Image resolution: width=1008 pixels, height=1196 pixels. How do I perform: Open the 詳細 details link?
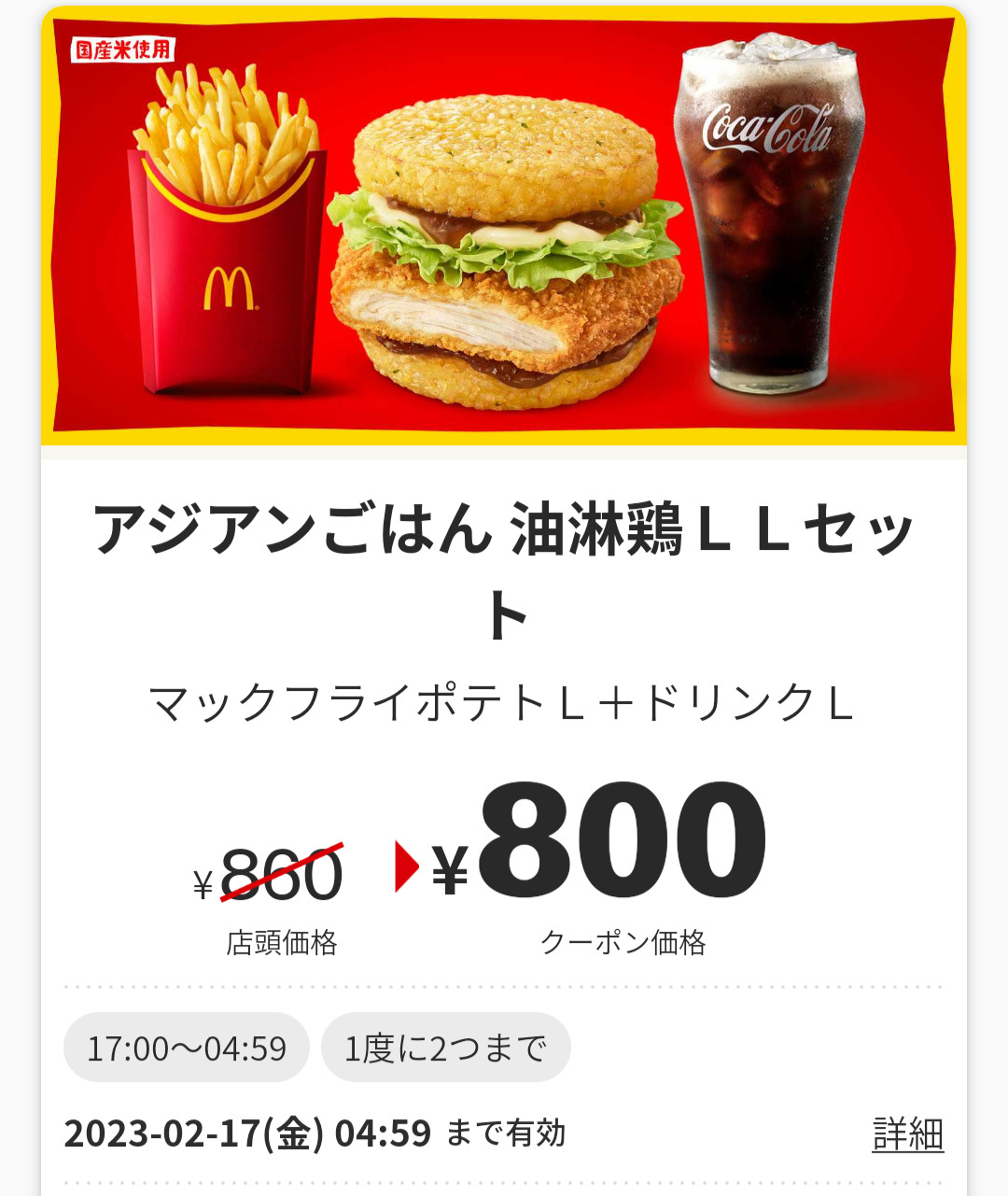click(x=907, y=1133)
